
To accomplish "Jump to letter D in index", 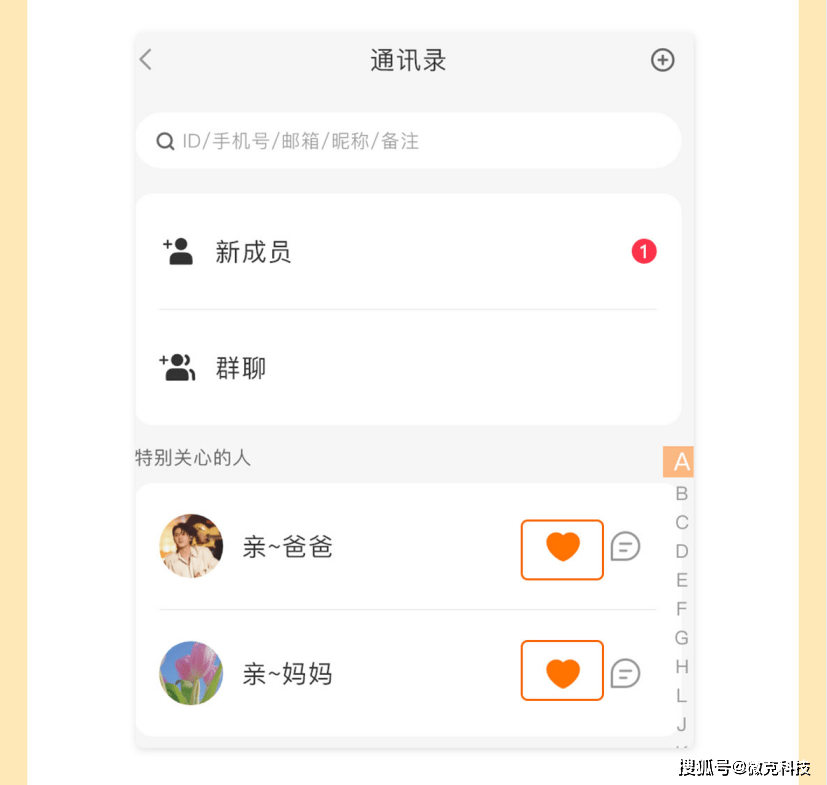I will click(x=681, y=551).
